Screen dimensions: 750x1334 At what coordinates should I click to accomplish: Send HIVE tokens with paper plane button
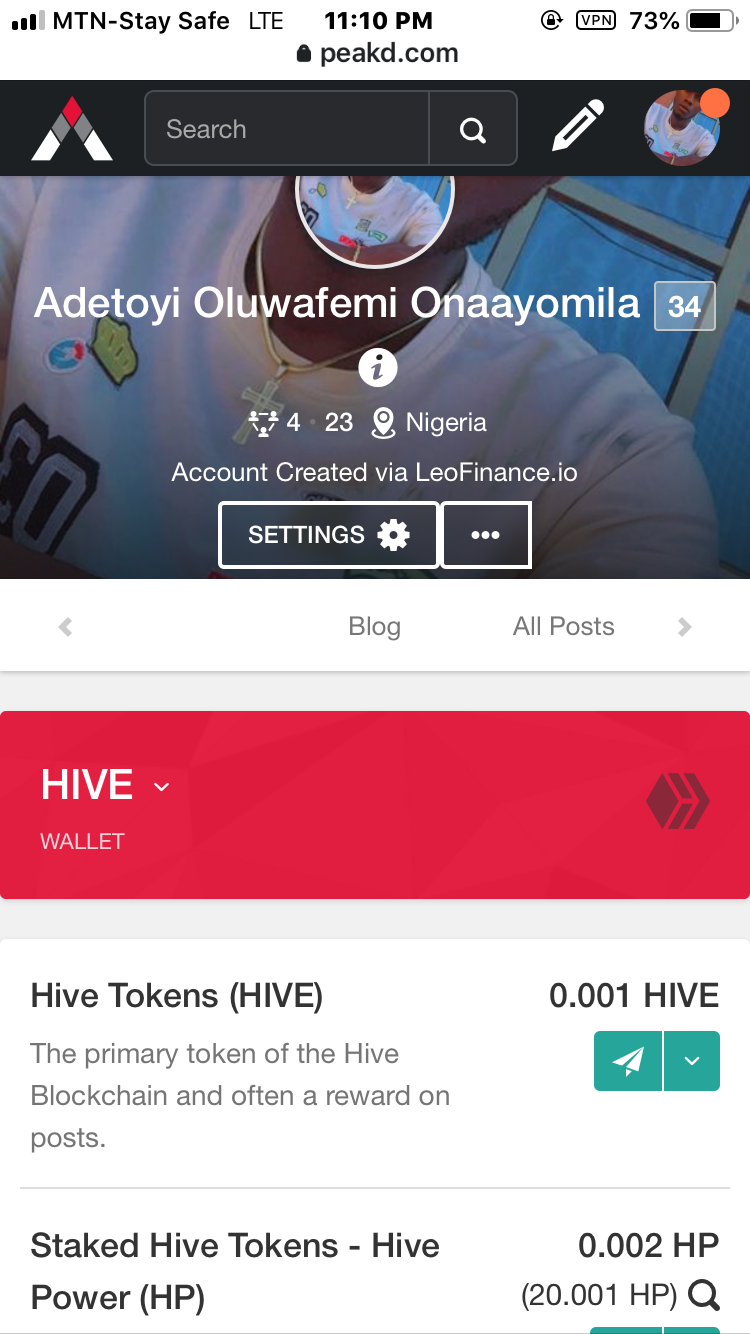point(628,1061)
